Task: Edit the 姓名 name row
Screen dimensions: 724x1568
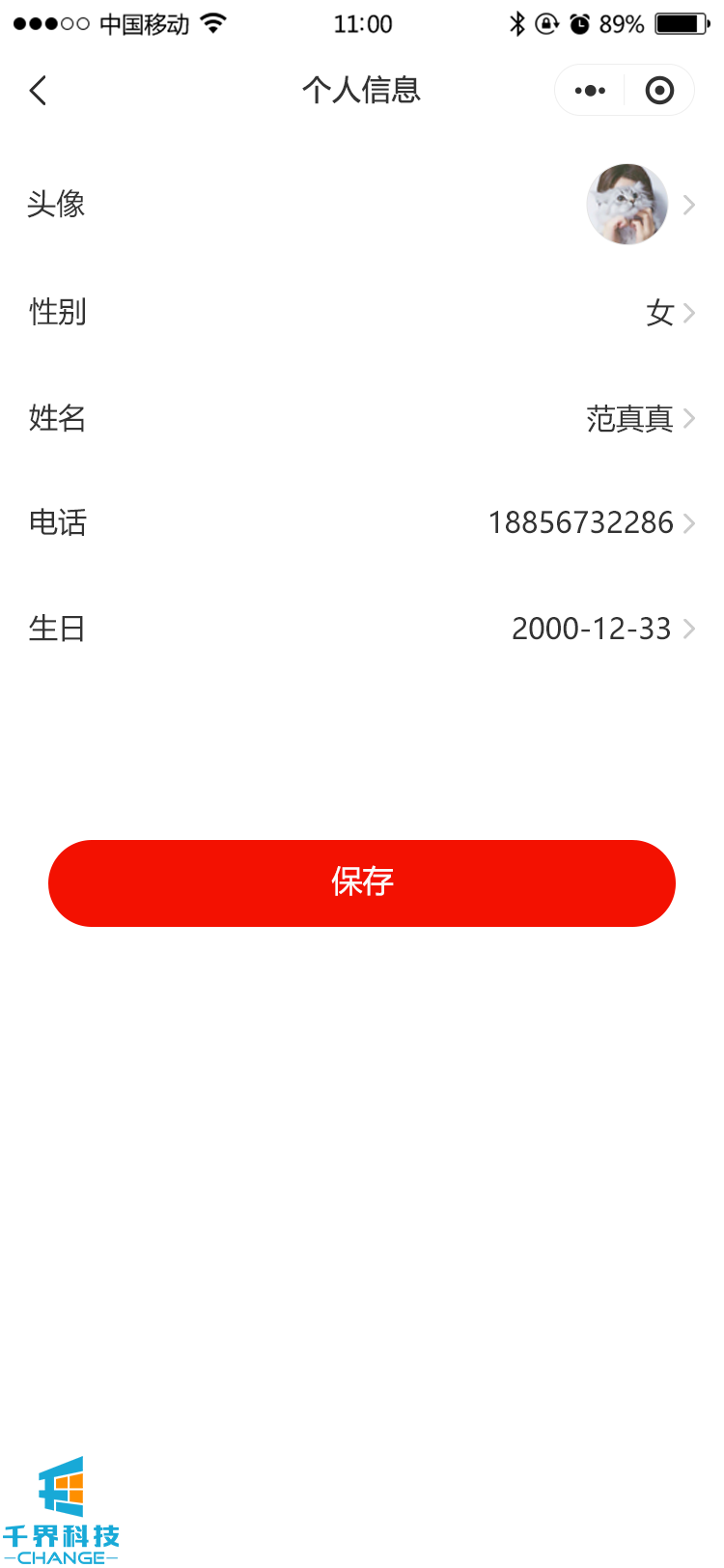Action: tap(629, 418)
